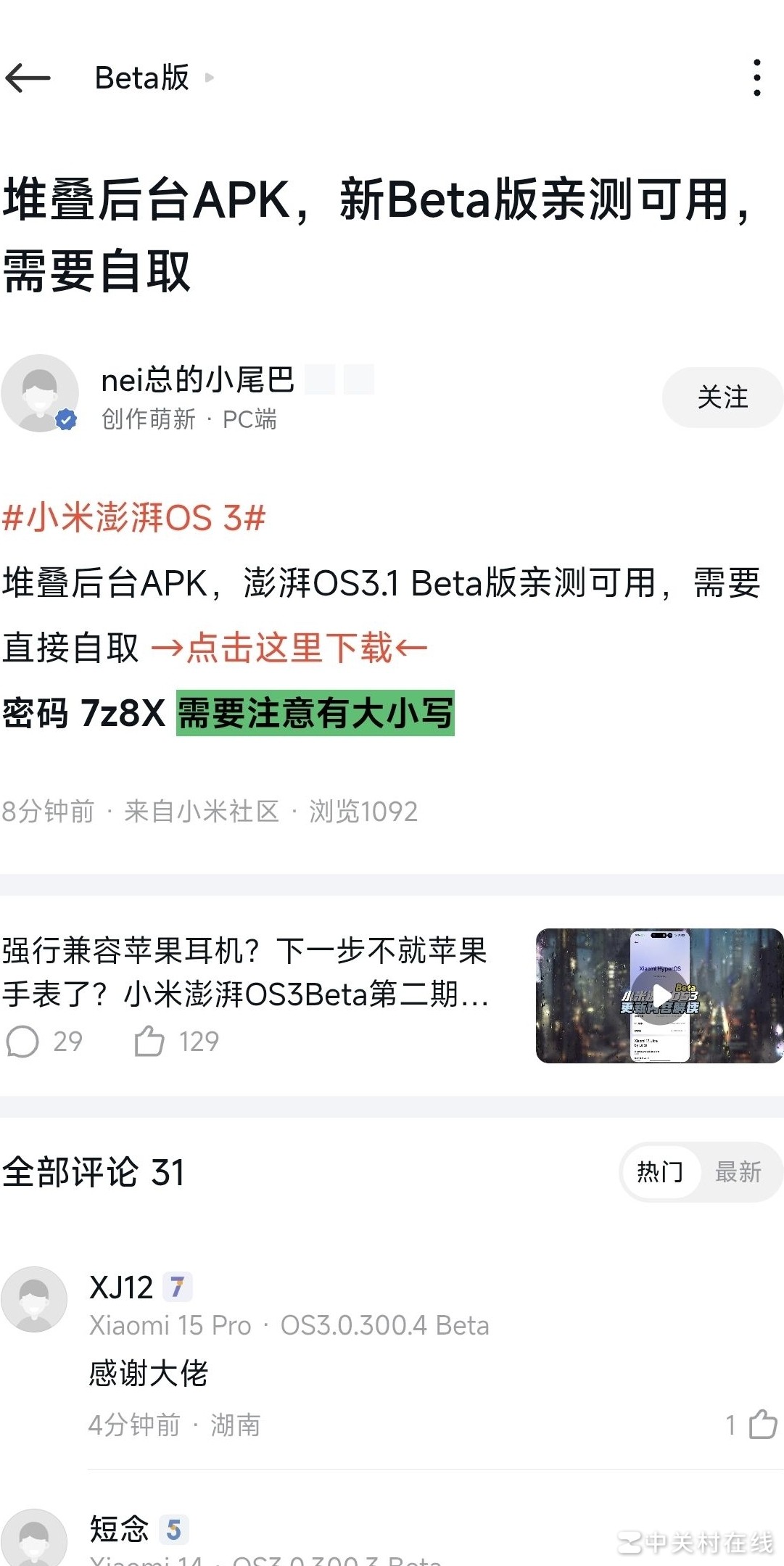Screen dimensions: 784x1566
Task: Open XJ12's profile avatar
Action: 34,1300
